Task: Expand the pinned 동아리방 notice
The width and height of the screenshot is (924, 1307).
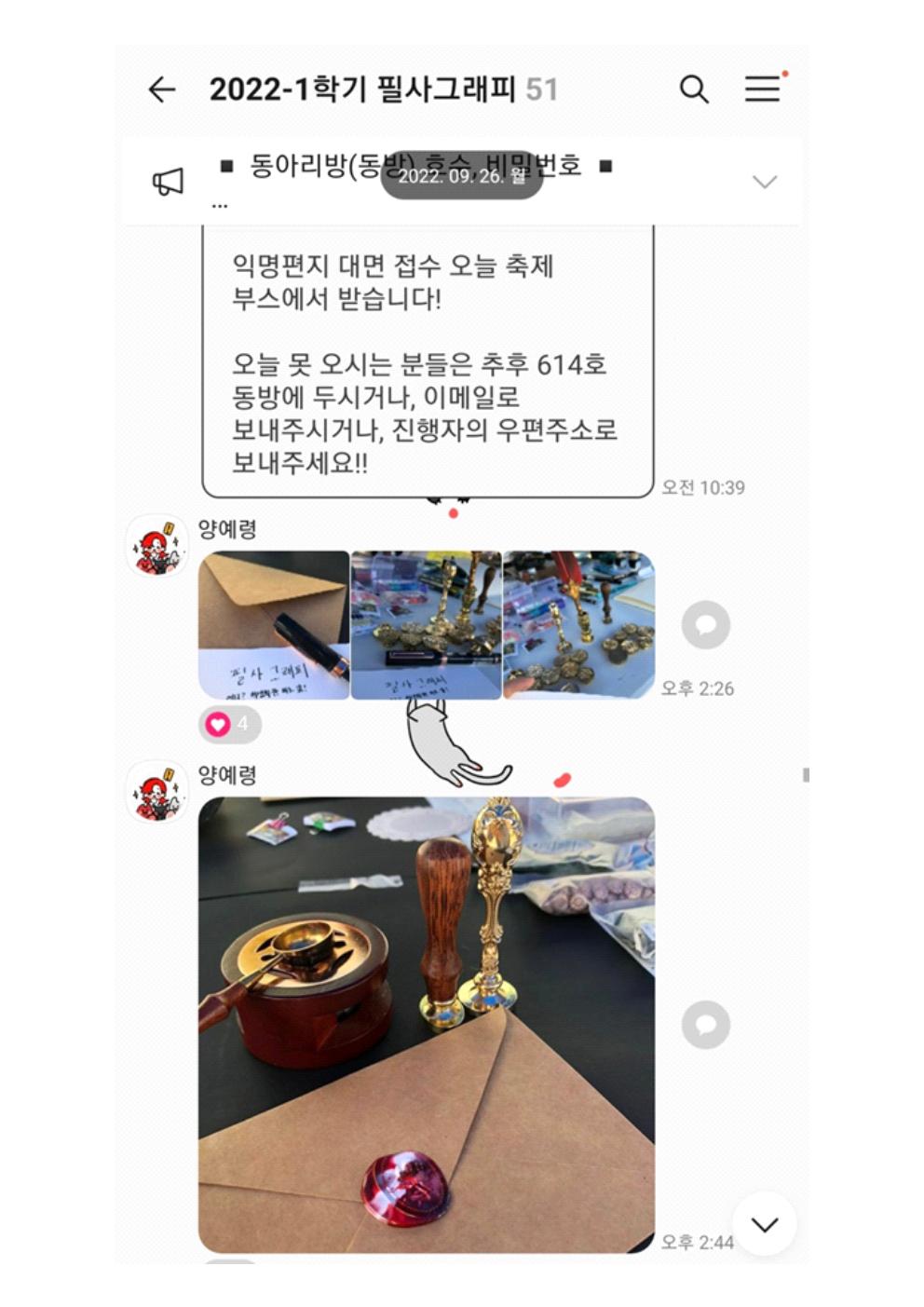Action: tap(764, 182)
